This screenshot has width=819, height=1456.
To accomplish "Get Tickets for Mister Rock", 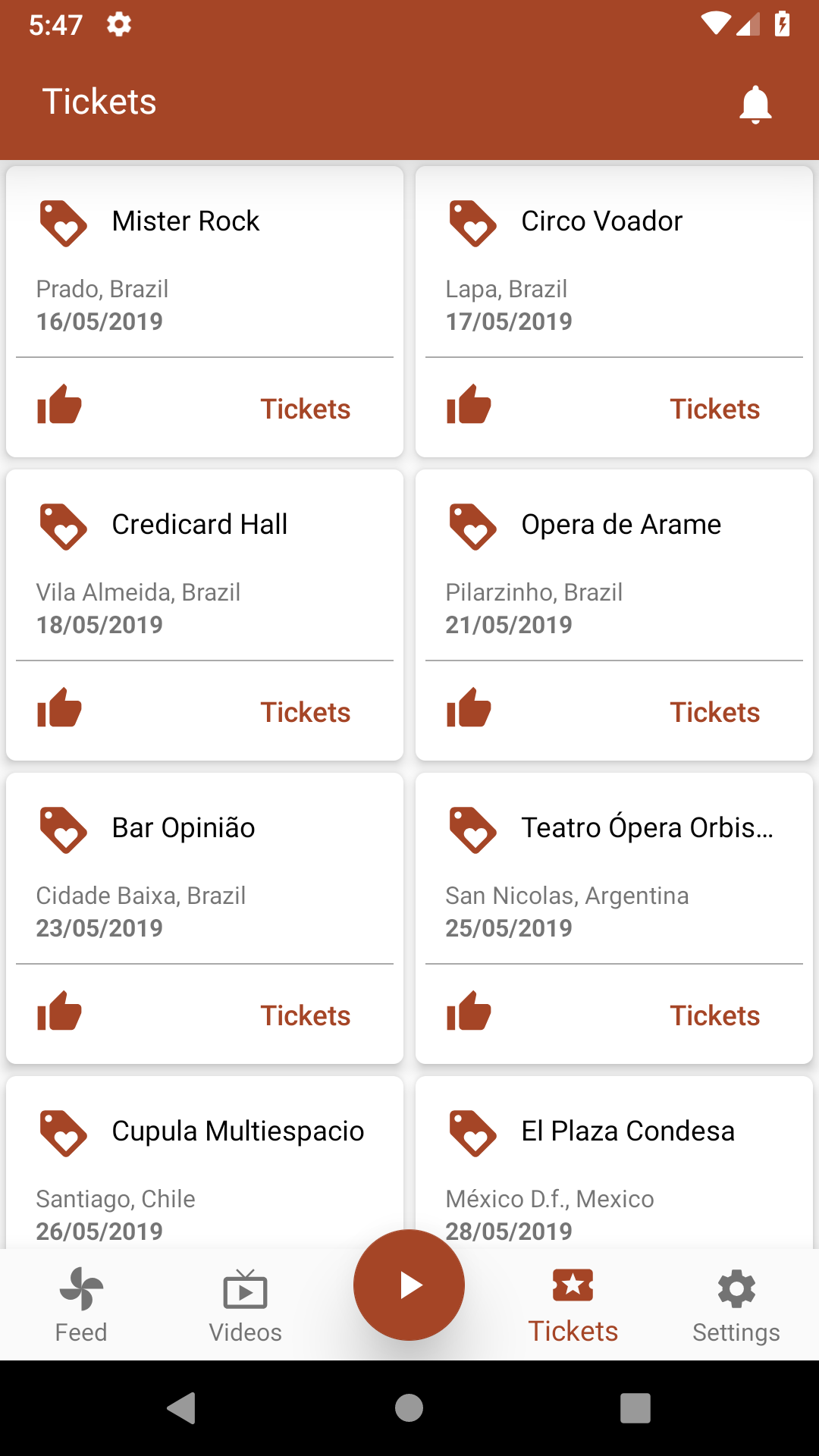I will 305,409.
